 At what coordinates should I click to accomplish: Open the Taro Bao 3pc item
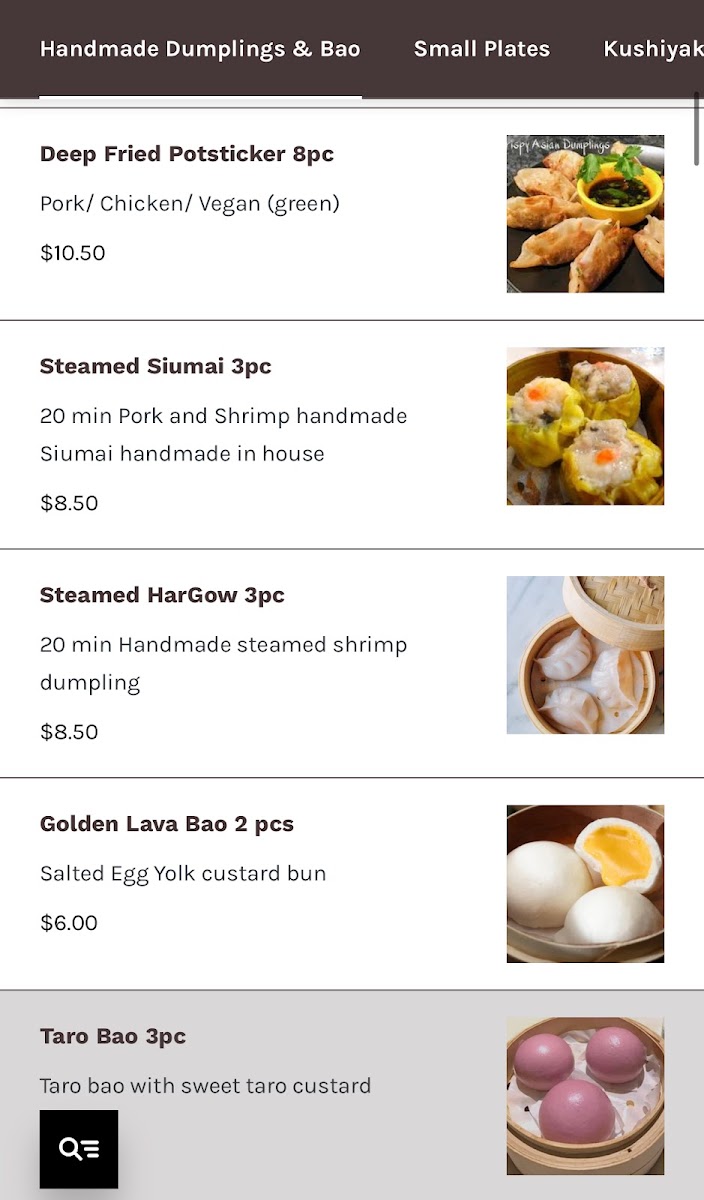pos(113,1037)
